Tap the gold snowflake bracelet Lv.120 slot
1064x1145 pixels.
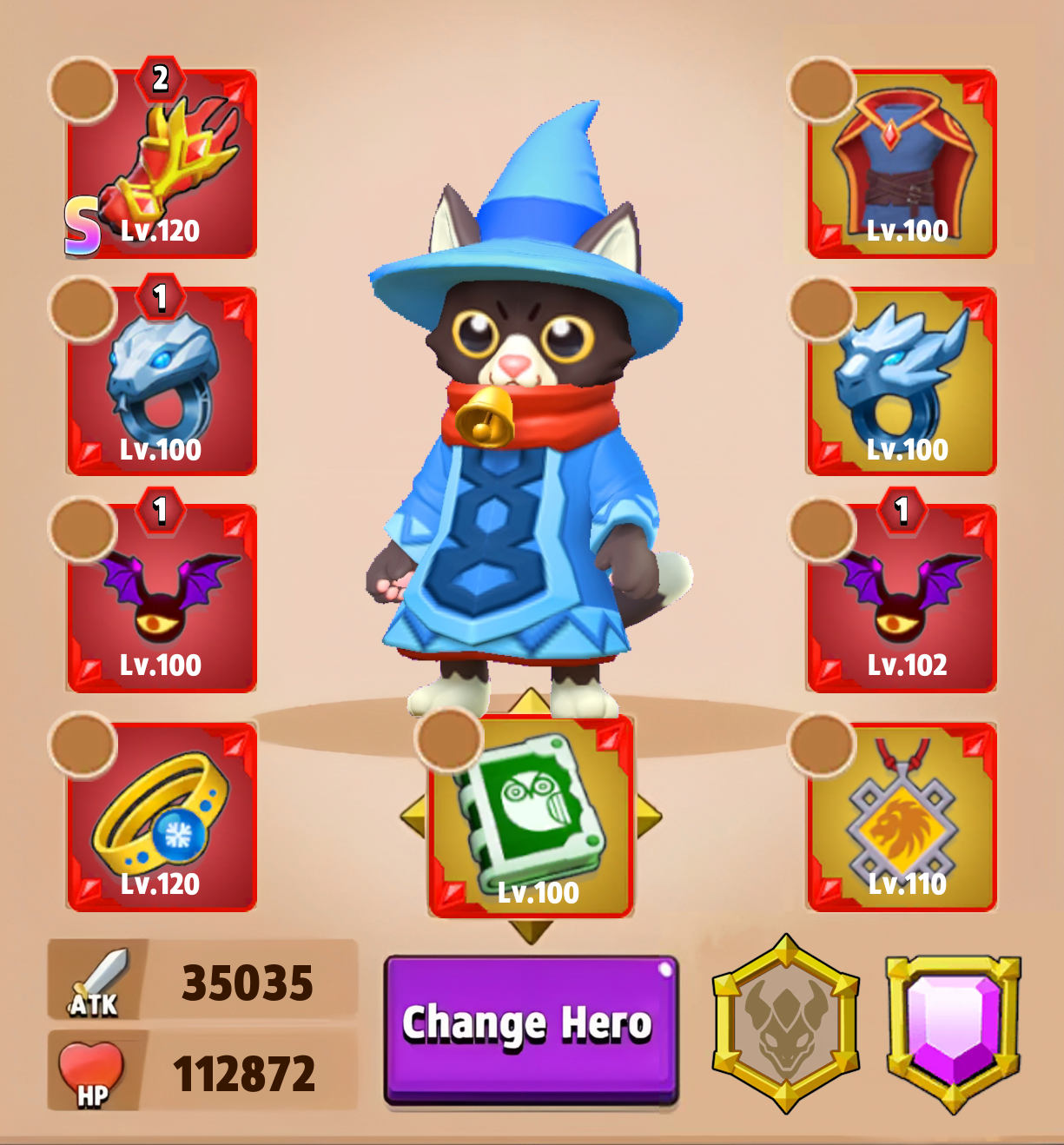point(162,817)
